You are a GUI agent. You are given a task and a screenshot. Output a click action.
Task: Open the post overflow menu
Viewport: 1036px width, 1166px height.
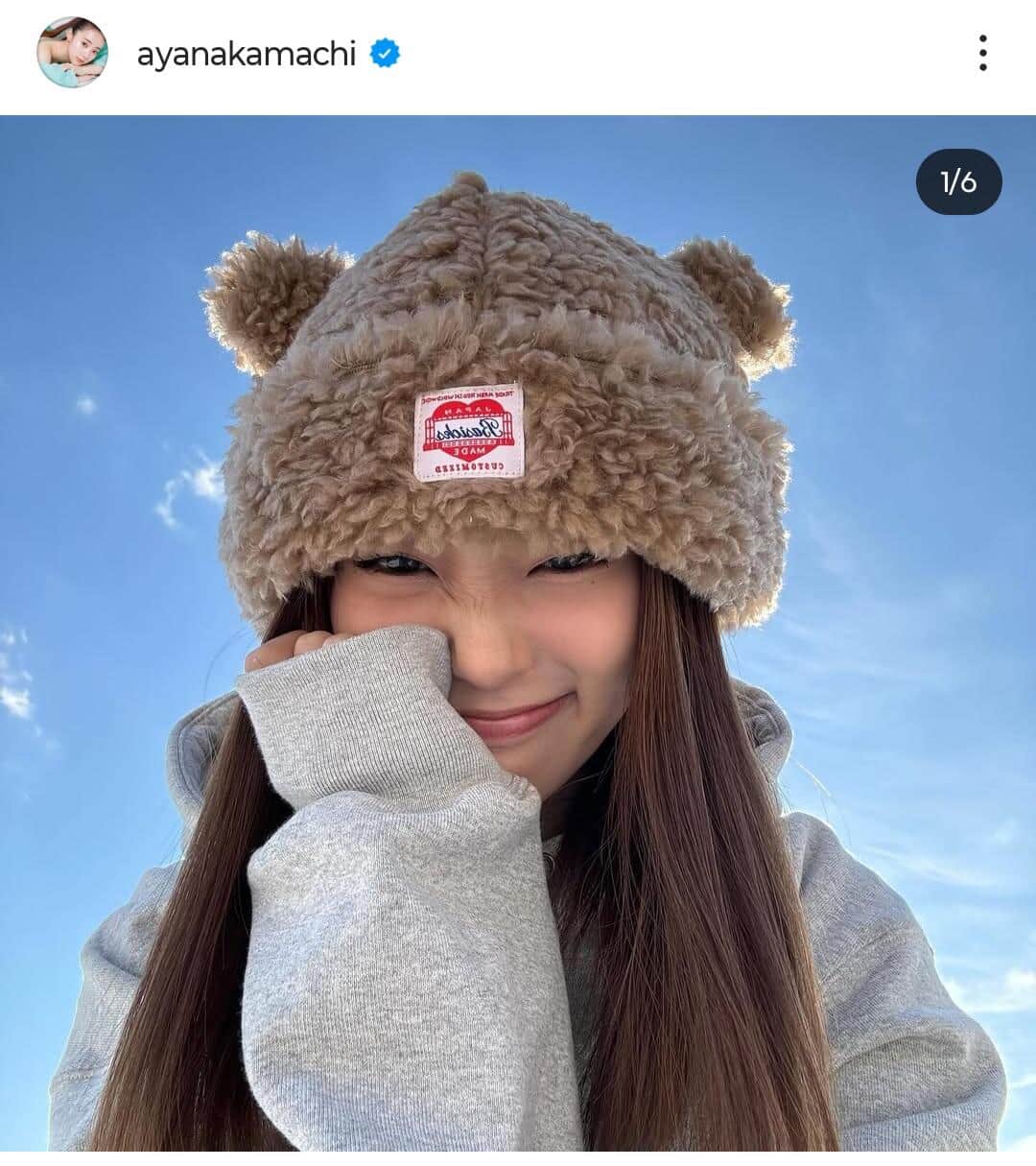982,54
